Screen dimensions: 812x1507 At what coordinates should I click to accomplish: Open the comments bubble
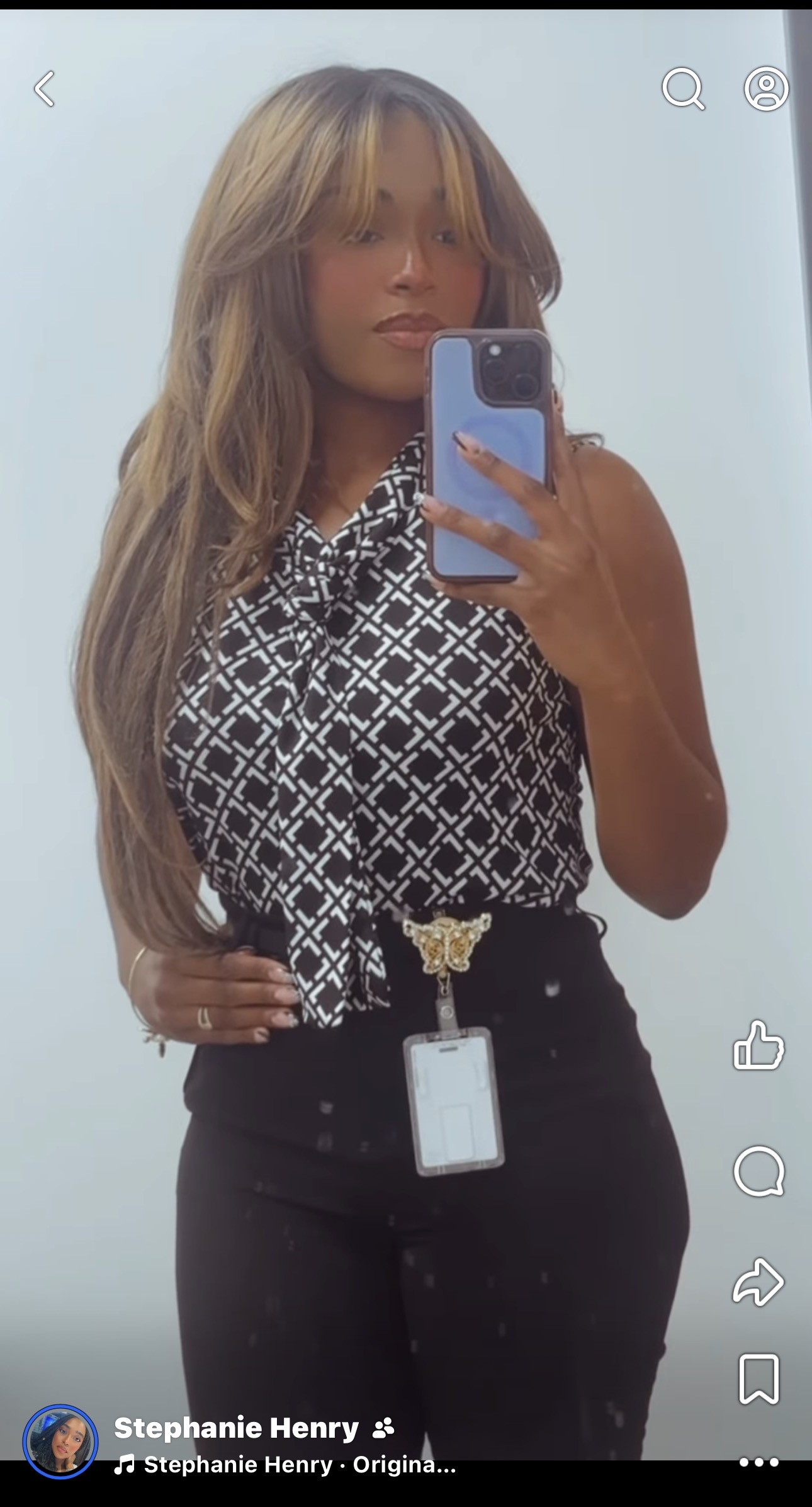tap(758, 1171)
